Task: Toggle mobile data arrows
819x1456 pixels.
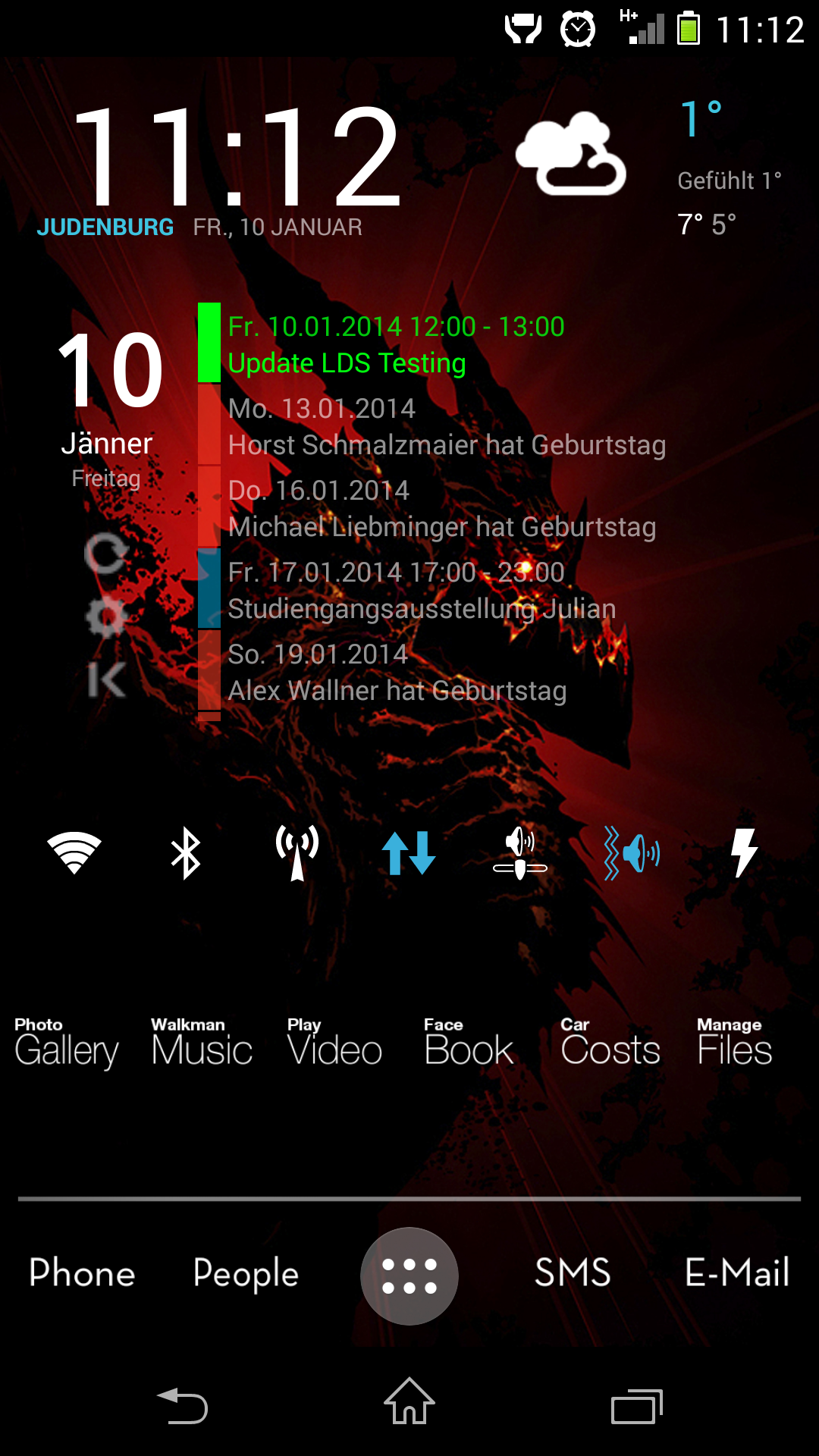Action: click(x=409, y=853)
